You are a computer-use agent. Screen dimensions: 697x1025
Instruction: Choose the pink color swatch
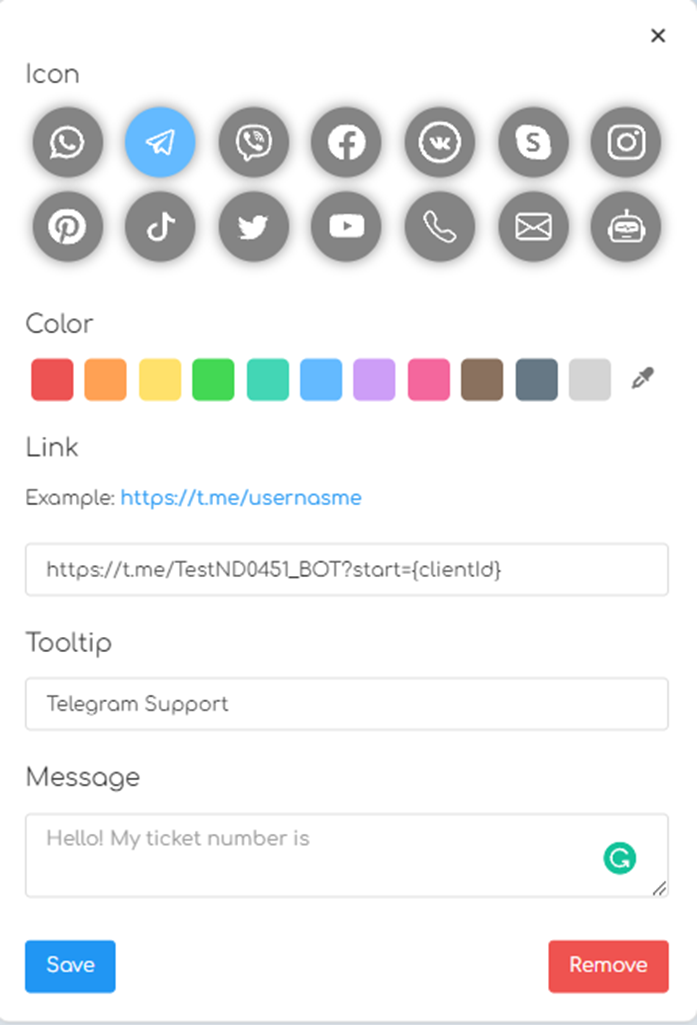tap(429, 380)
